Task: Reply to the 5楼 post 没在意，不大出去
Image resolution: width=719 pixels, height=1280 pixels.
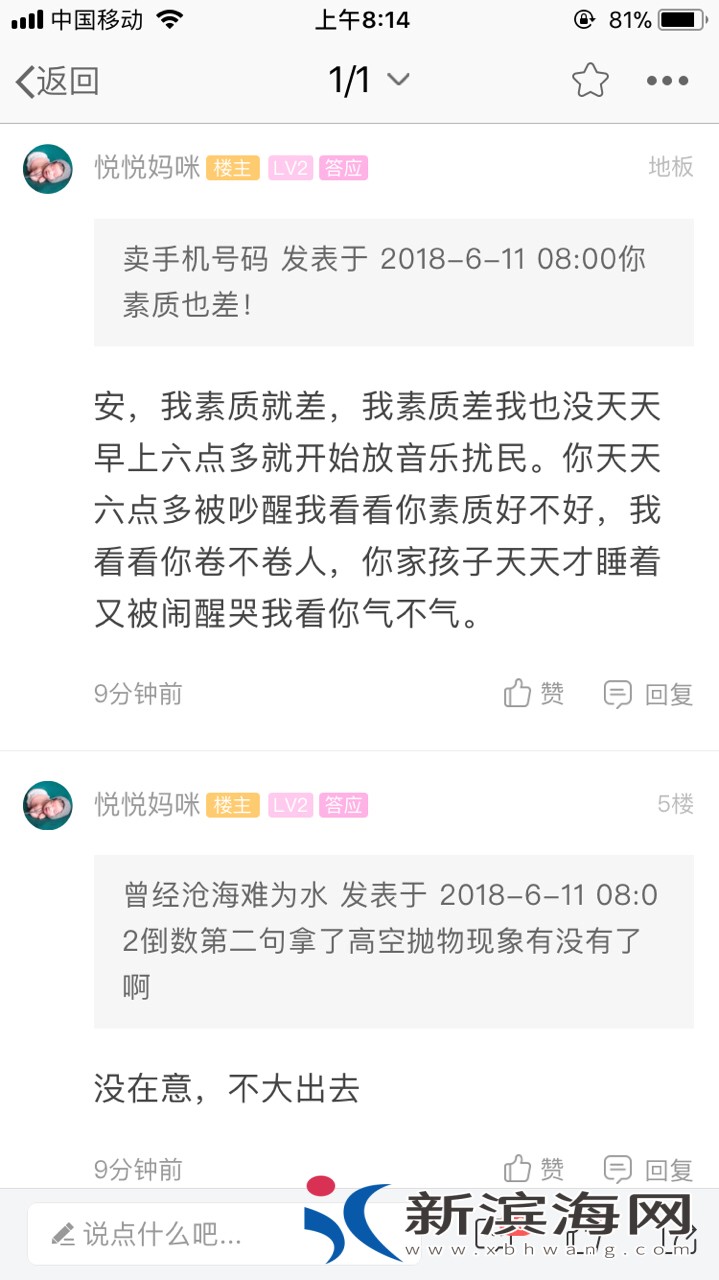Action: tap(648, 1168)
